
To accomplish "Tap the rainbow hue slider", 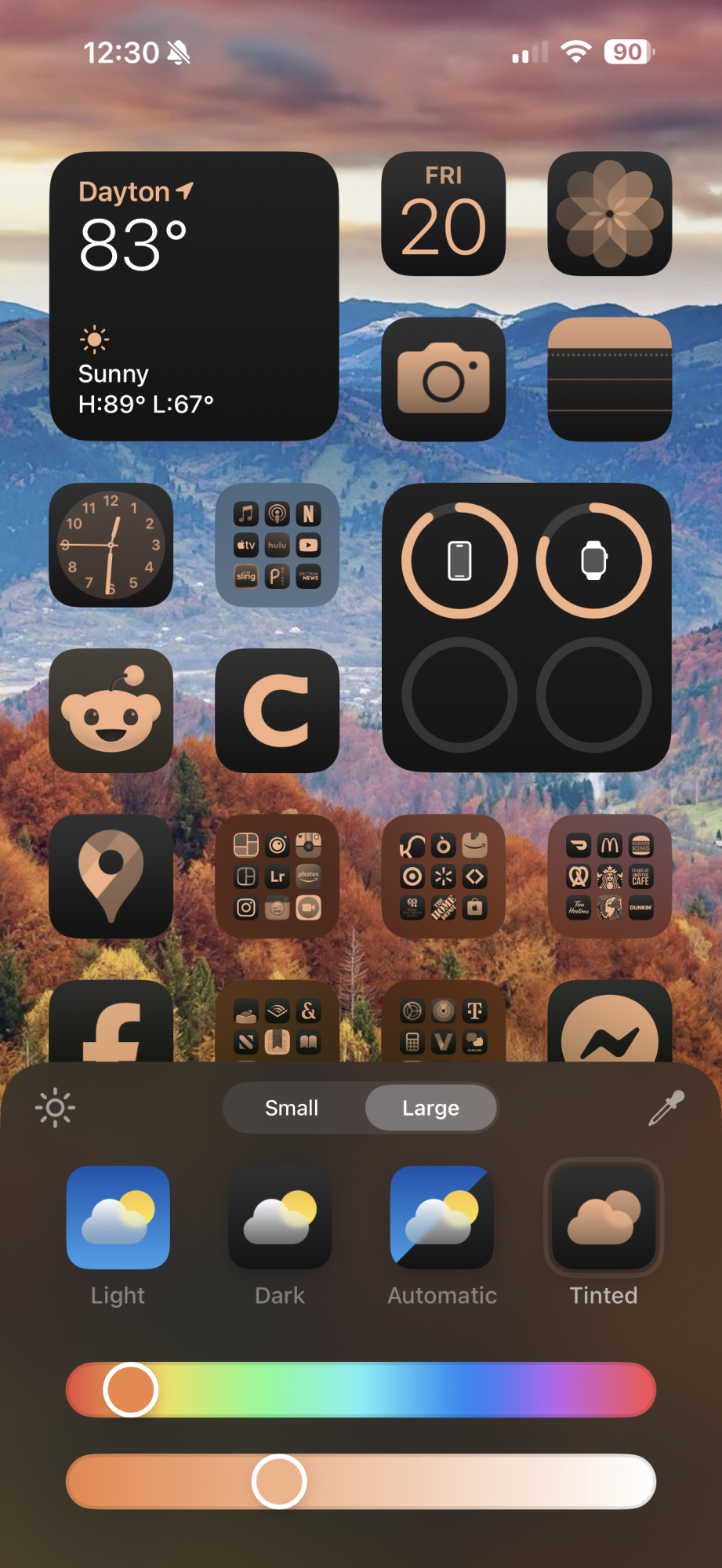I will tap(361, 1389).
